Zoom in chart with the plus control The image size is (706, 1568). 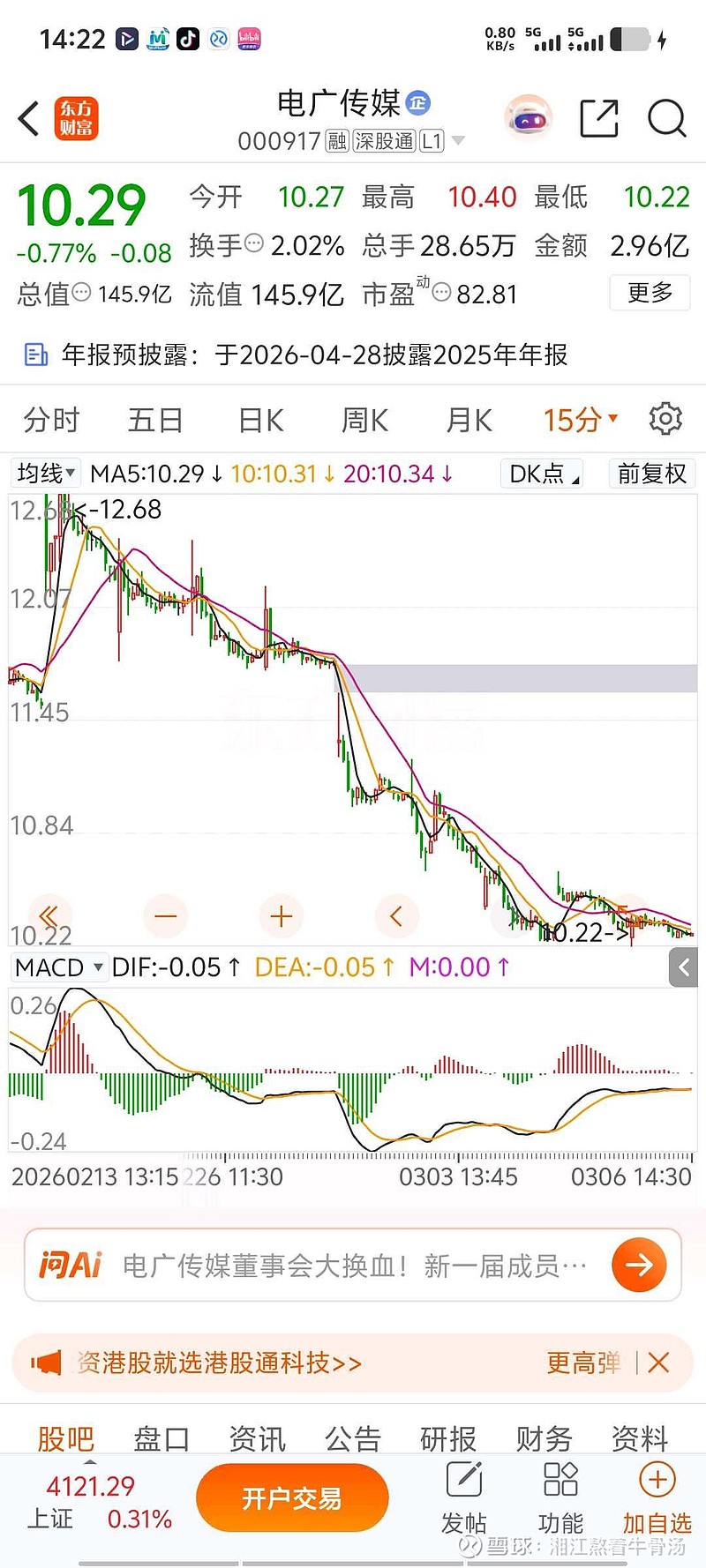[x=281, y=916]
